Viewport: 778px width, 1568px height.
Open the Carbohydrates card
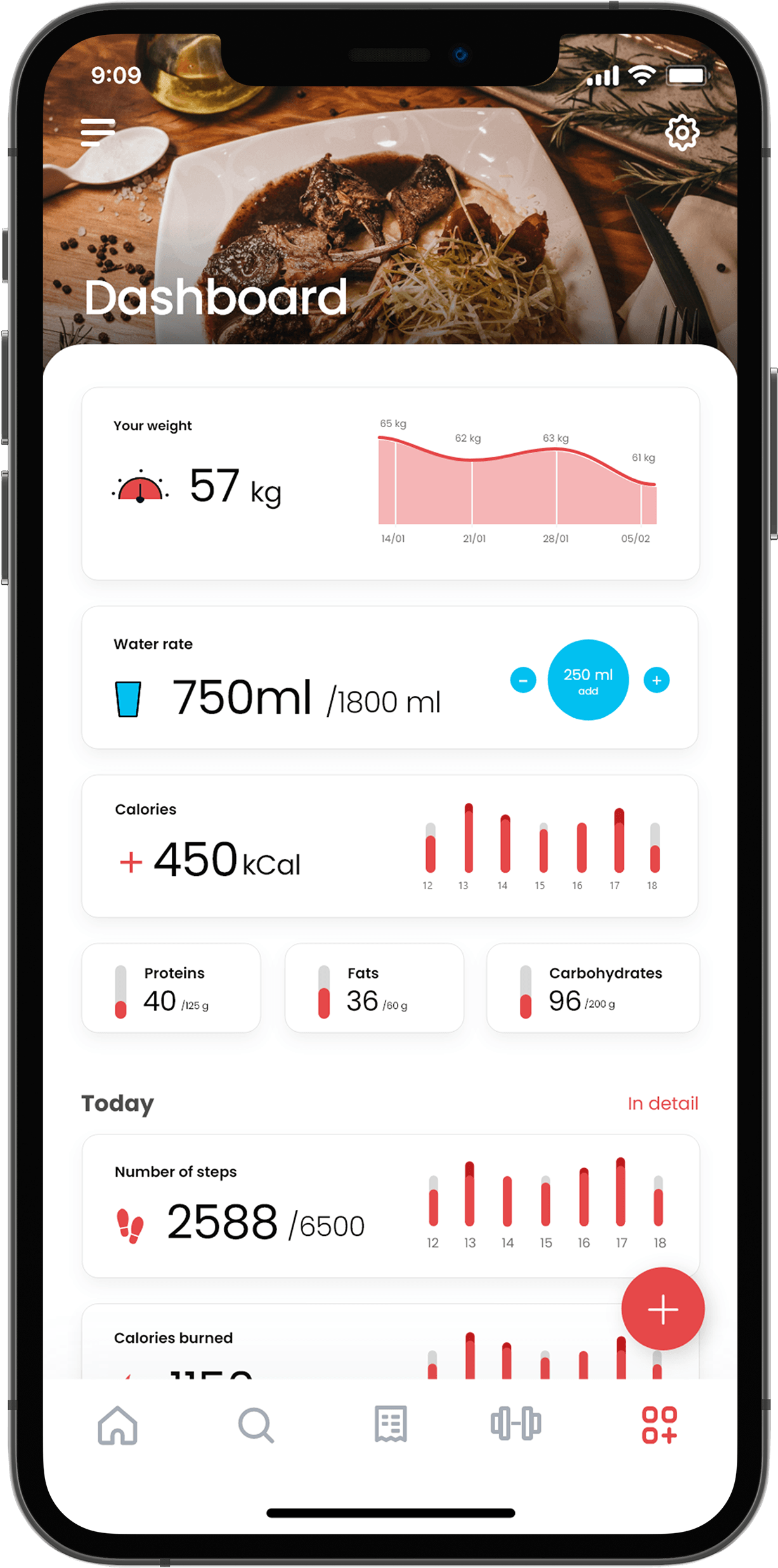click(x=593, y=987)
